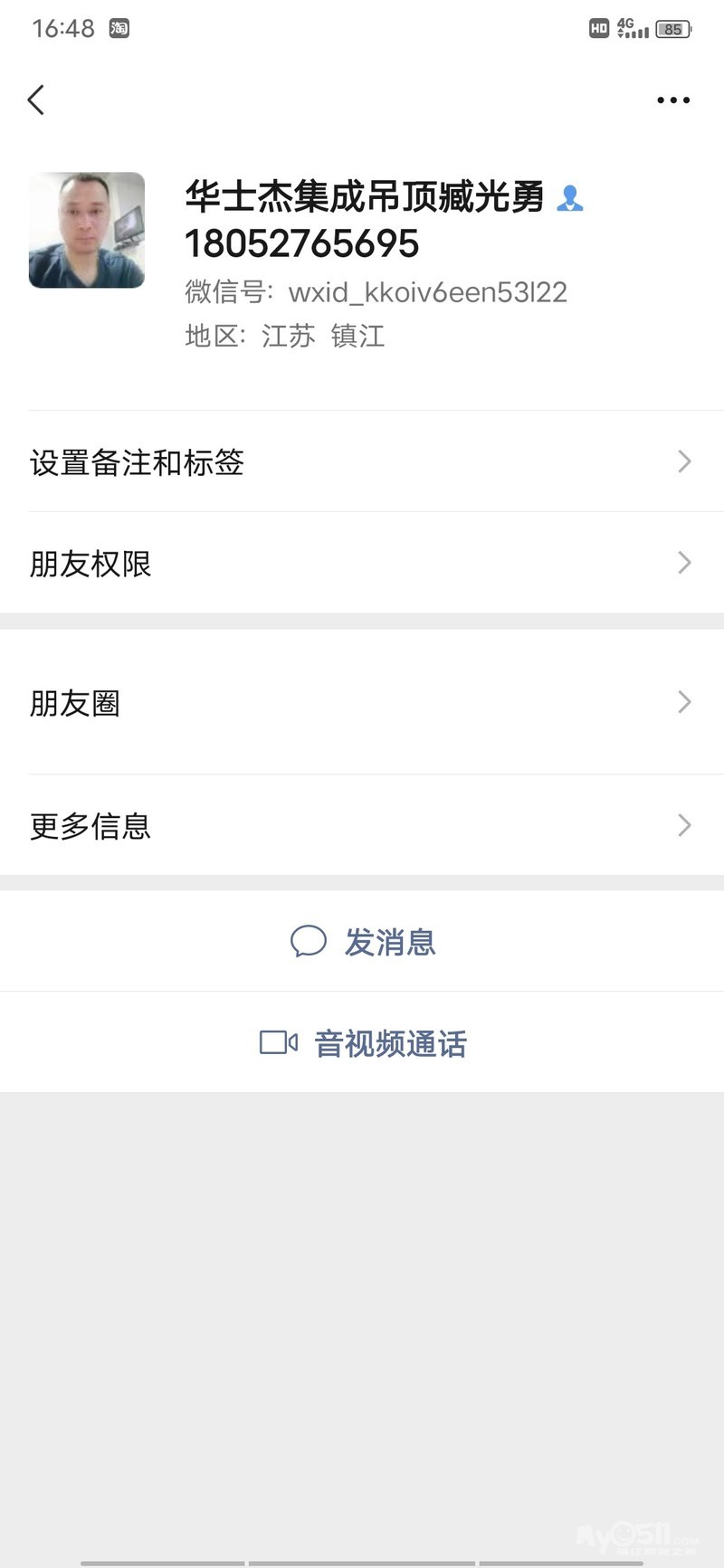
Task: Open 更多信息 row
Action: tap(362, 825)
